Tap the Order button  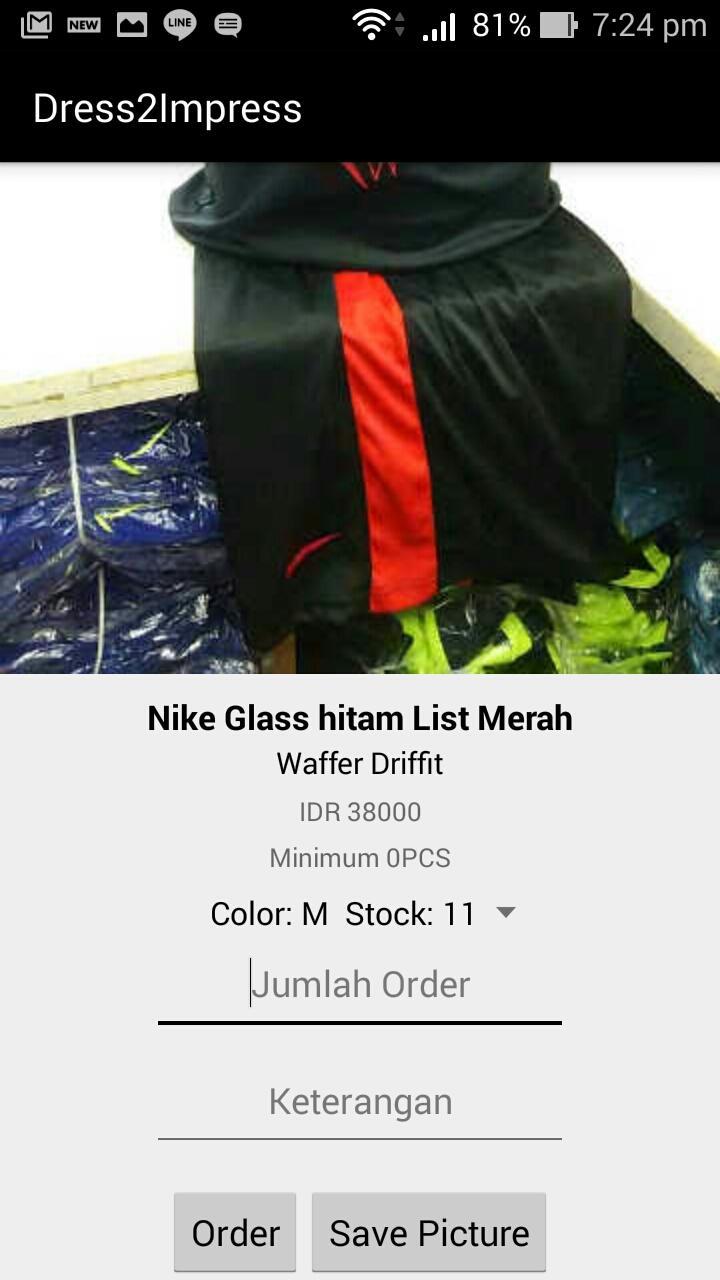(x=235, y=1233)
